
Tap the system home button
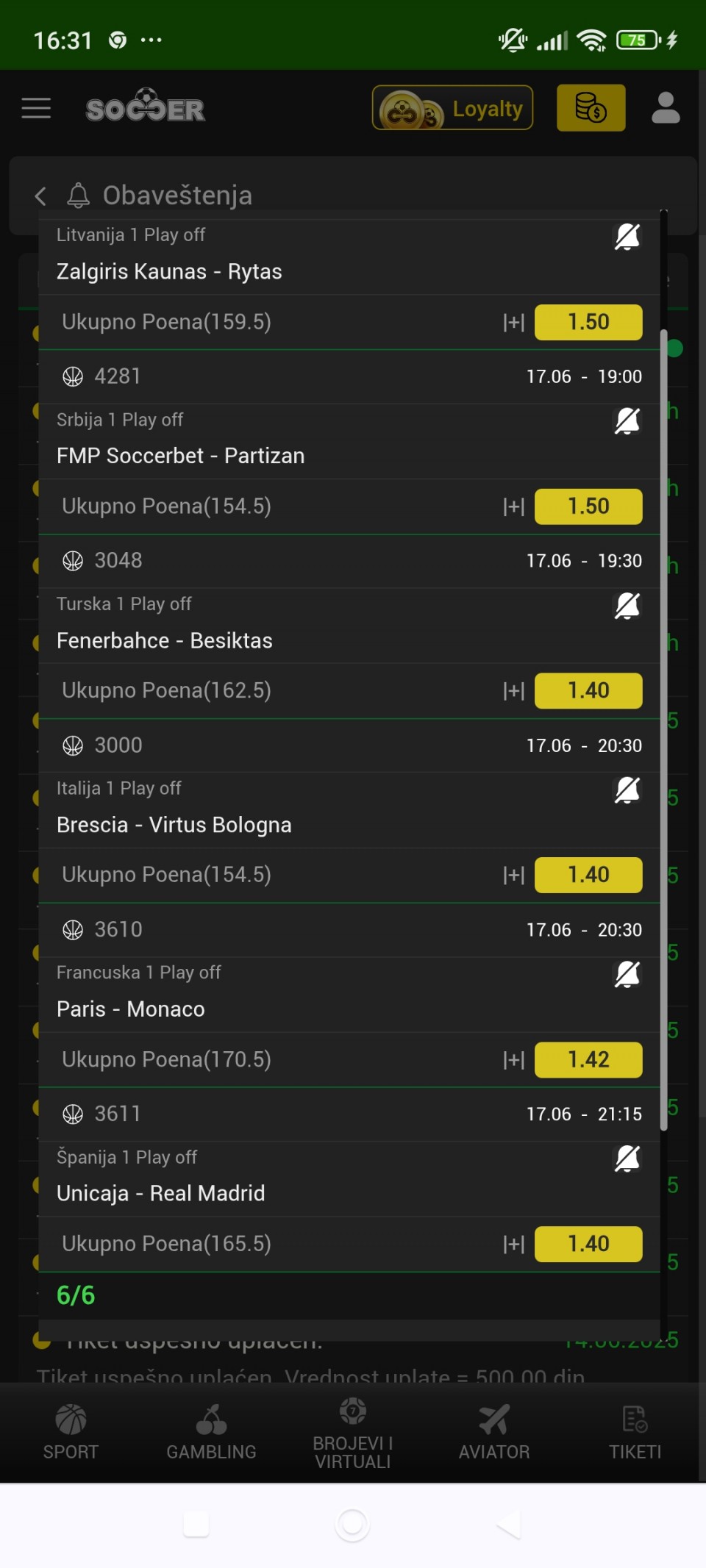coord(352,1525)
